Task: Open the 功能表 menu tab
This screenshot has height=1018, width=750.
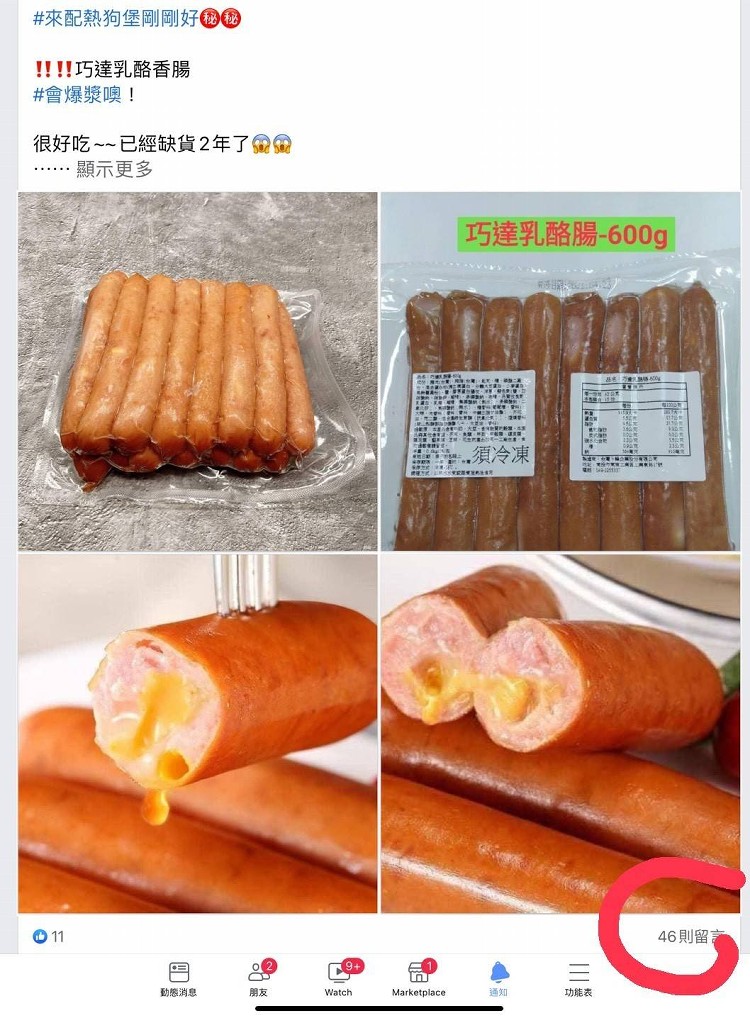Action: (578, 979)
